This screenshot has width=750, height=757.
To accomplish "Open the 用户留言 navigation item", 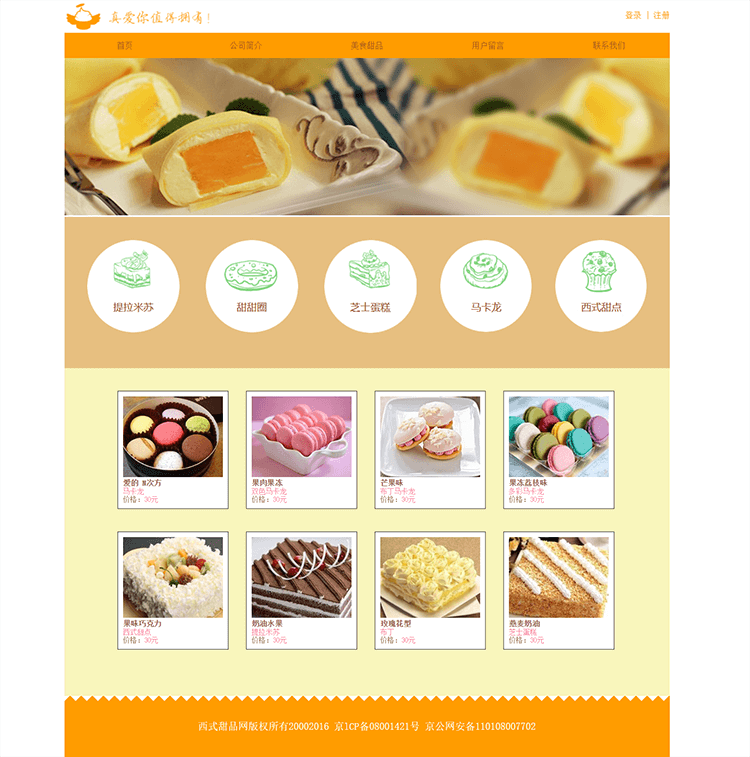I will [x=488, y=45].
